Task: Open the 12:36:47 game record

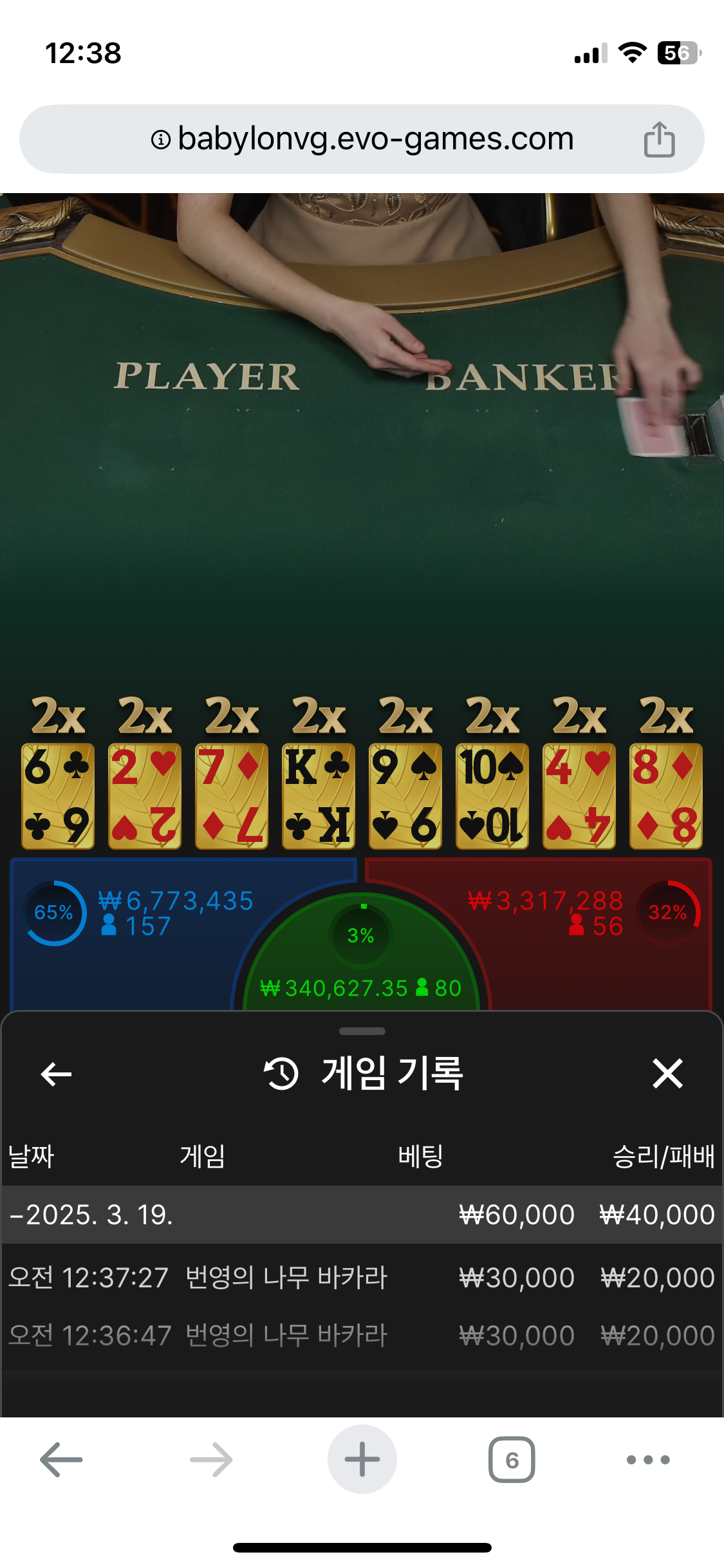Action: (360, 1336)
